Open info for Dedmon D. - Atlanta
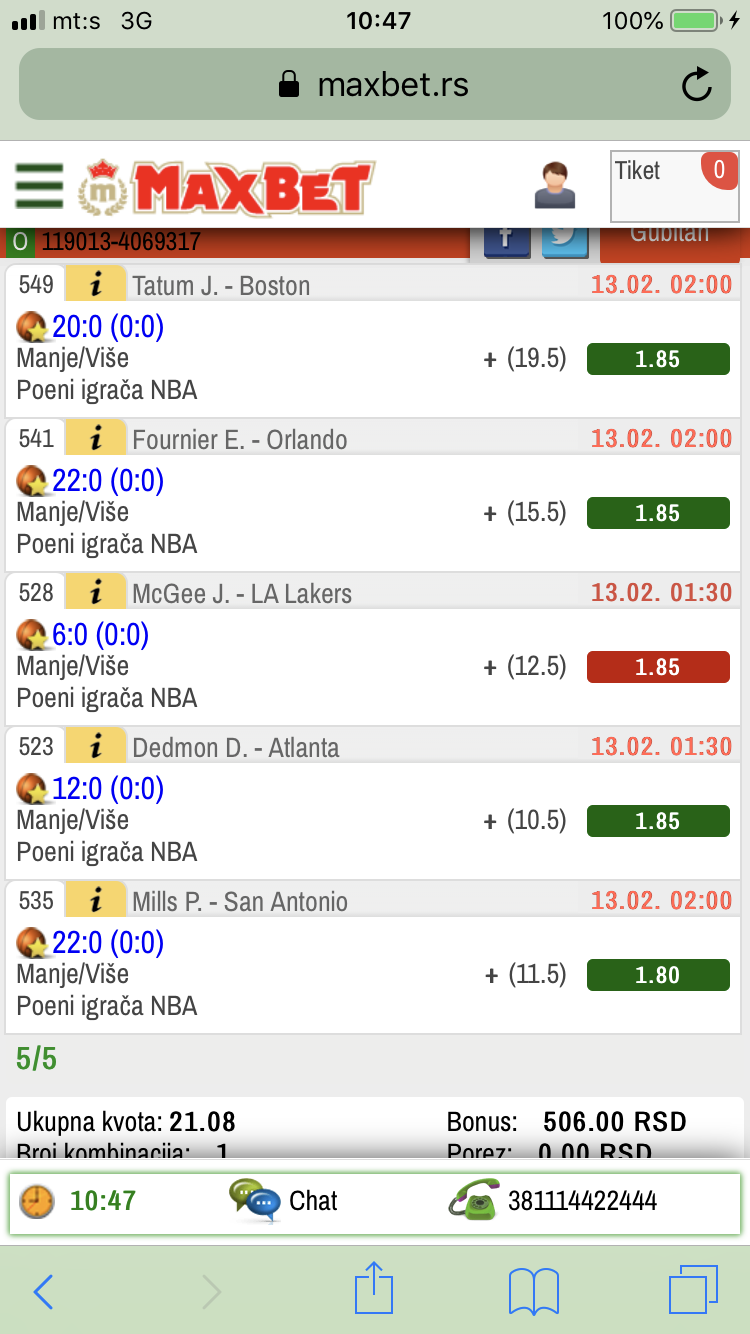Screen dimensions: 750x1334 click(95, 747)
